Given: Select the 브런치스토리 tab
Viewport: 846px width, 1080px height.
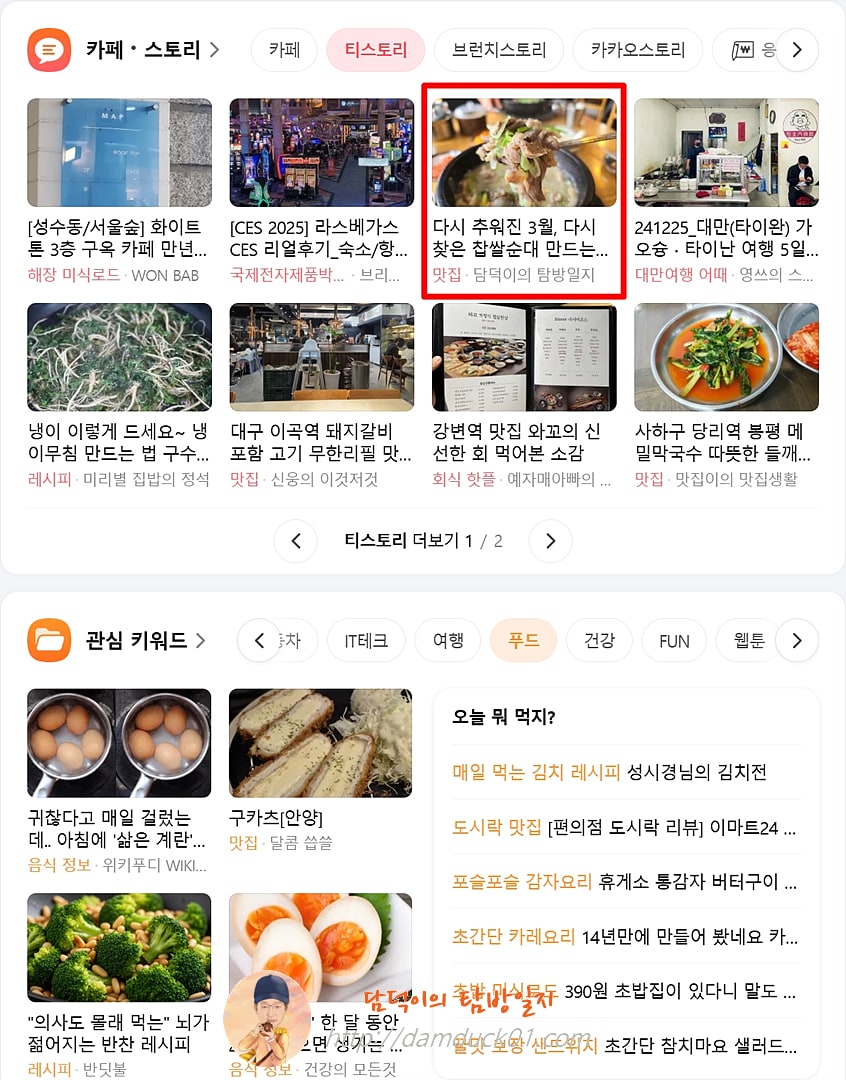Looking at the screenshot, I should (x=499, y=49).
